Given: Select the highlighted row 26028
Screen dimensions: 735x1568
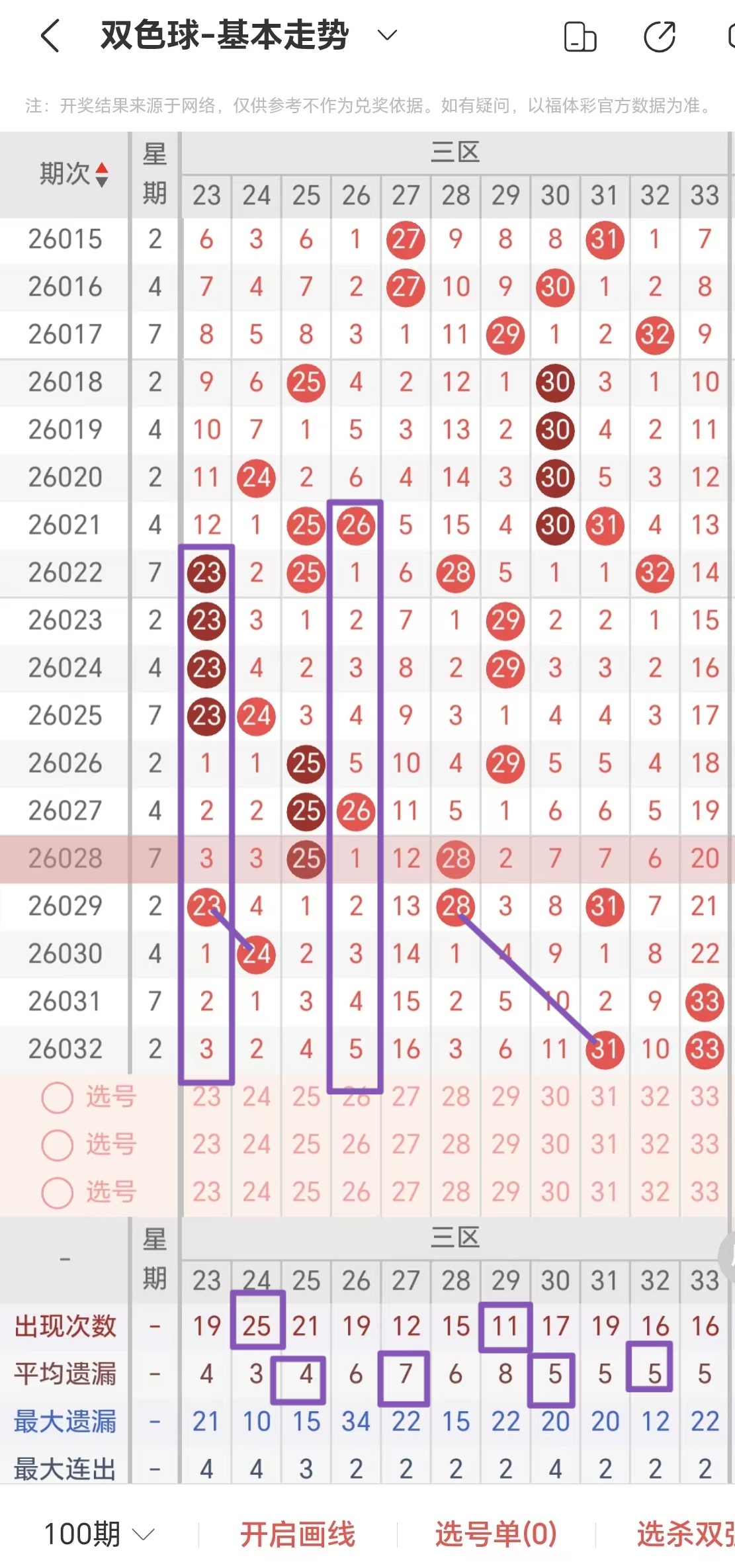Looking at the screenshot, I should pos(64,858).
